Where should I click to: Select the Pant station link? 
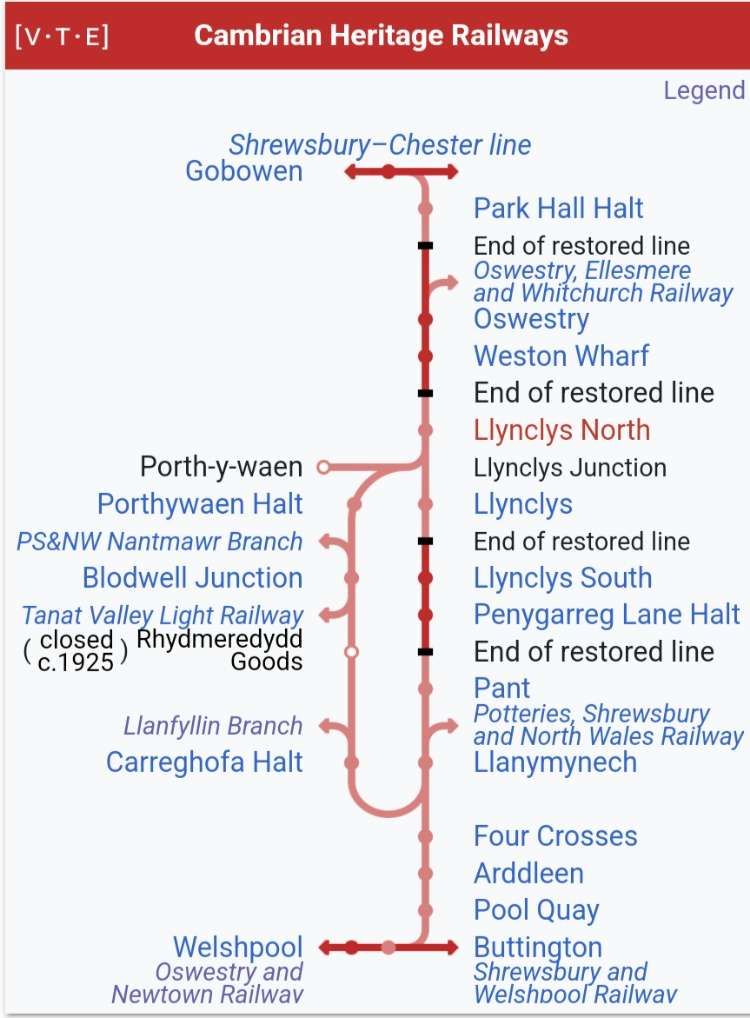pyautogui.click(x=502, y=688)
